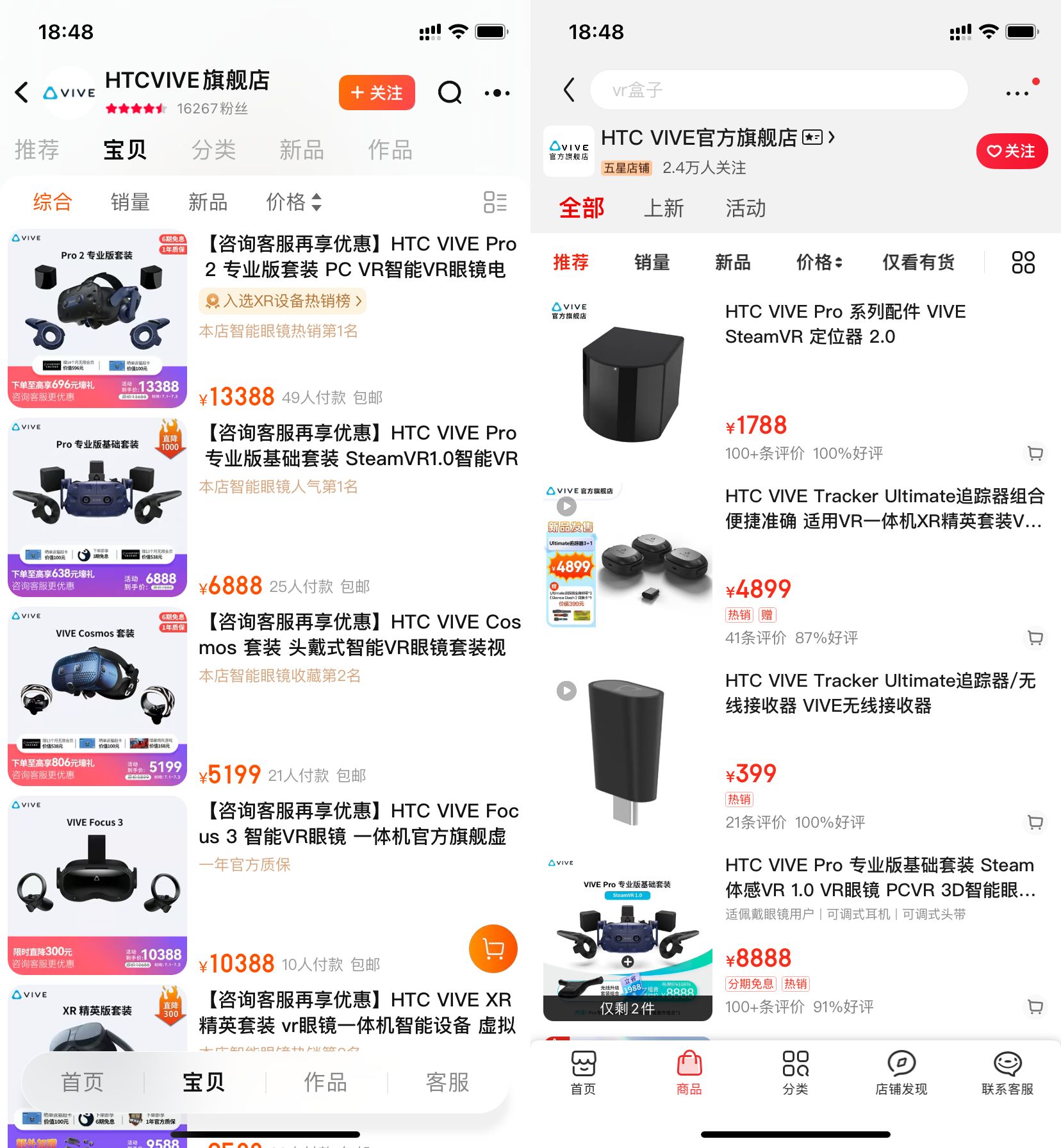Image resolution: width=1061 pixels, height=1148 pixels.
Task: Switch to the 分类 tab in HTCVIVE旗舰店
Action: (213, 150)
